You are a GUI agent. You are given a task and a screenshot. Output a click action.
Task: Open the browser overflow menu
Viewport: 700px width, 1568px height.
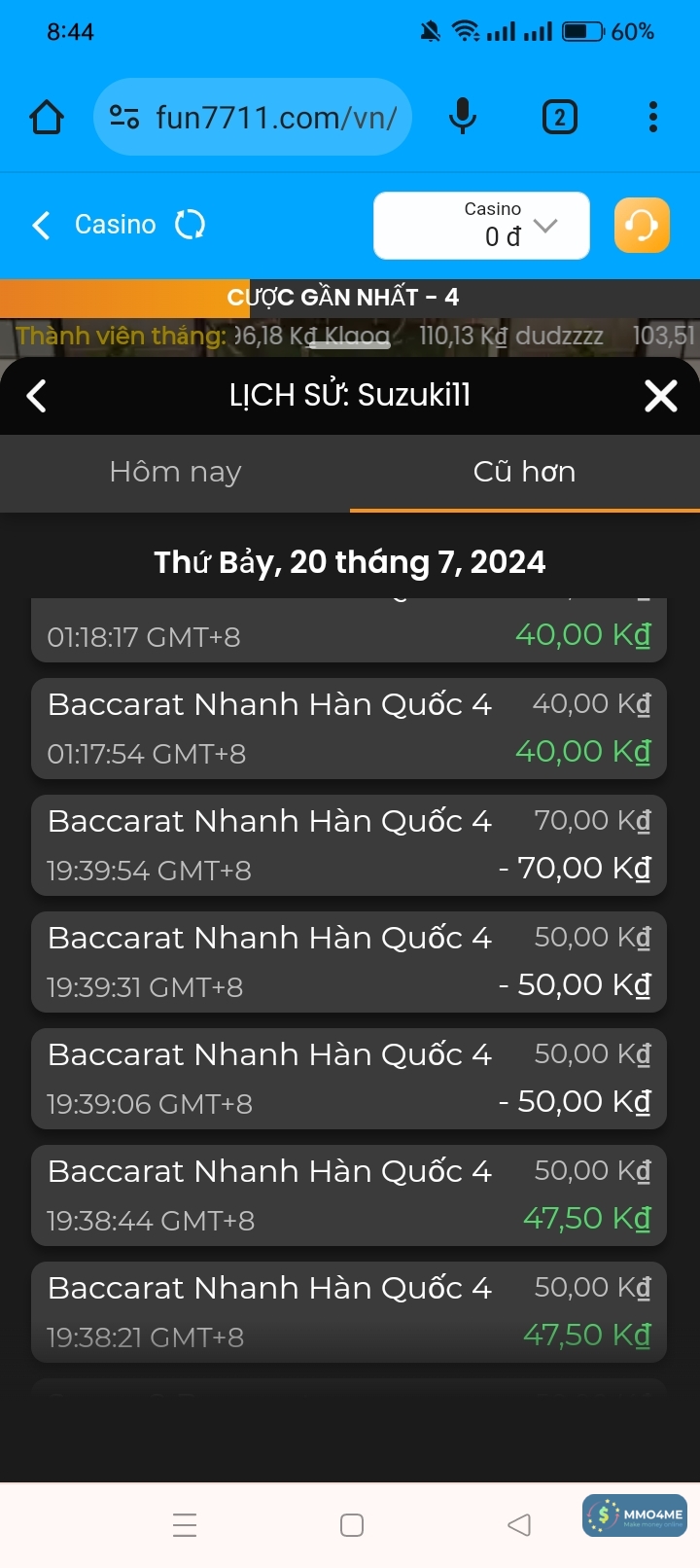[x=652, y=118]
